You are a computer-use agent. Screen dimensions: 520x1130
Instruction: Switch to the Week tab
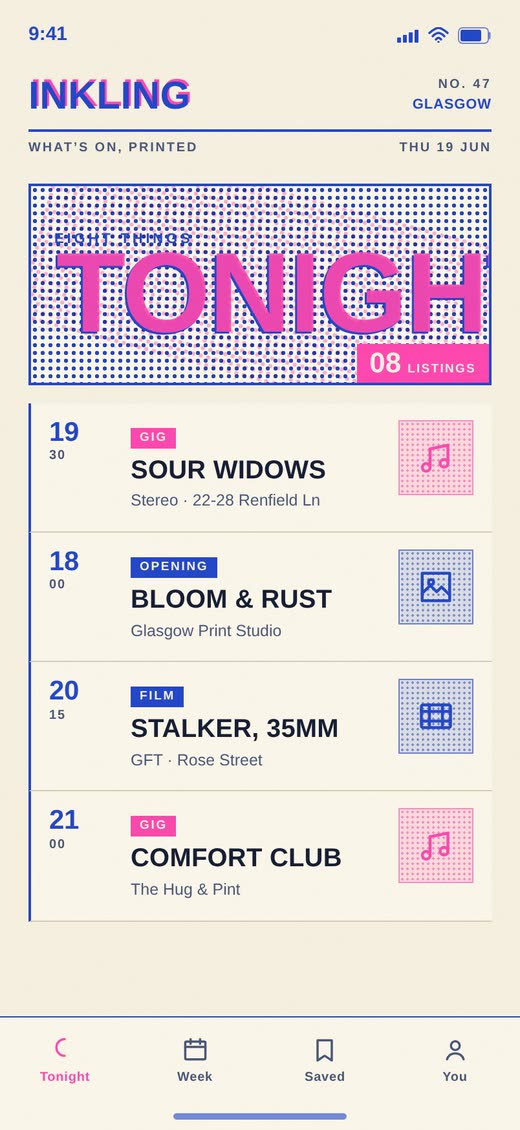(194, 1060)
